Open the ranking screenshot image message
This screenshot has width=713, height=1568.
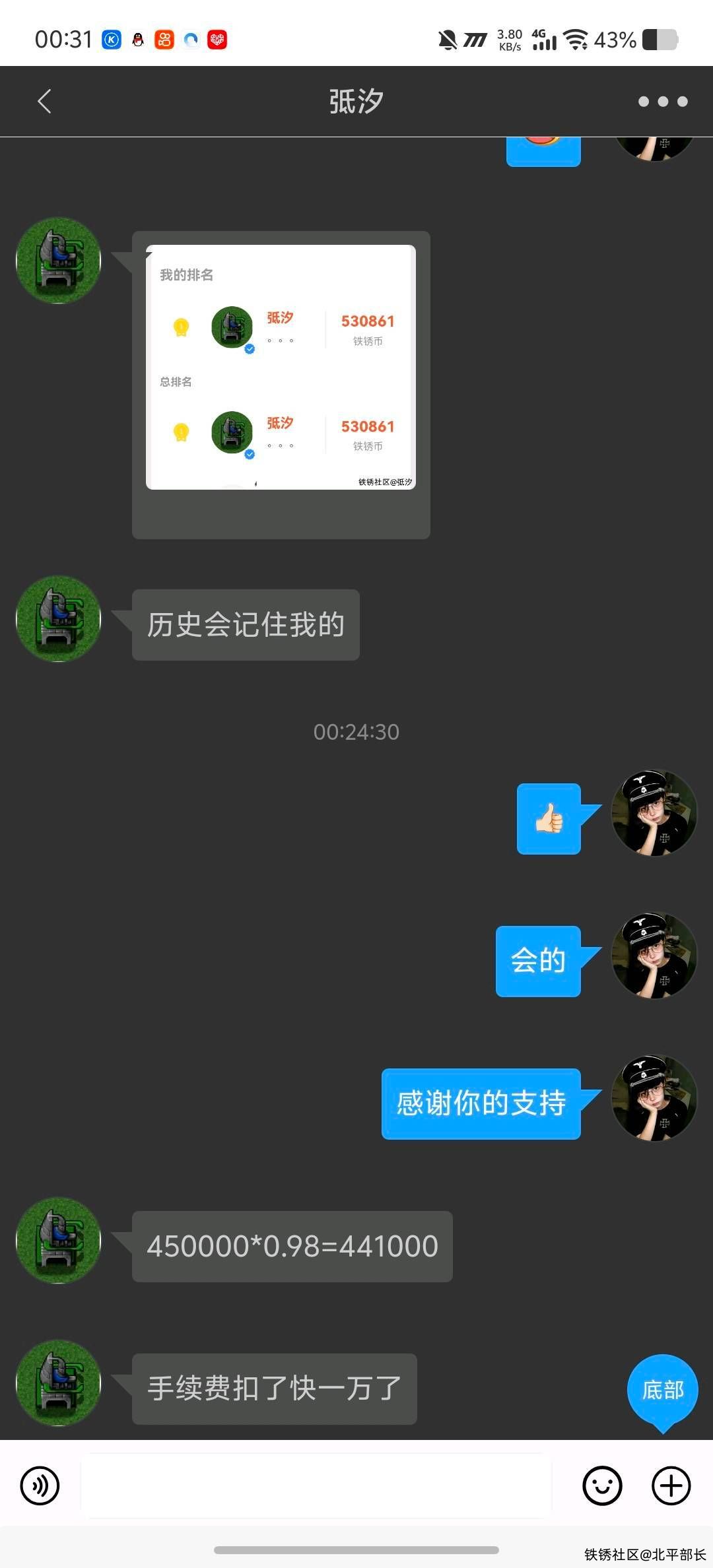281,367
